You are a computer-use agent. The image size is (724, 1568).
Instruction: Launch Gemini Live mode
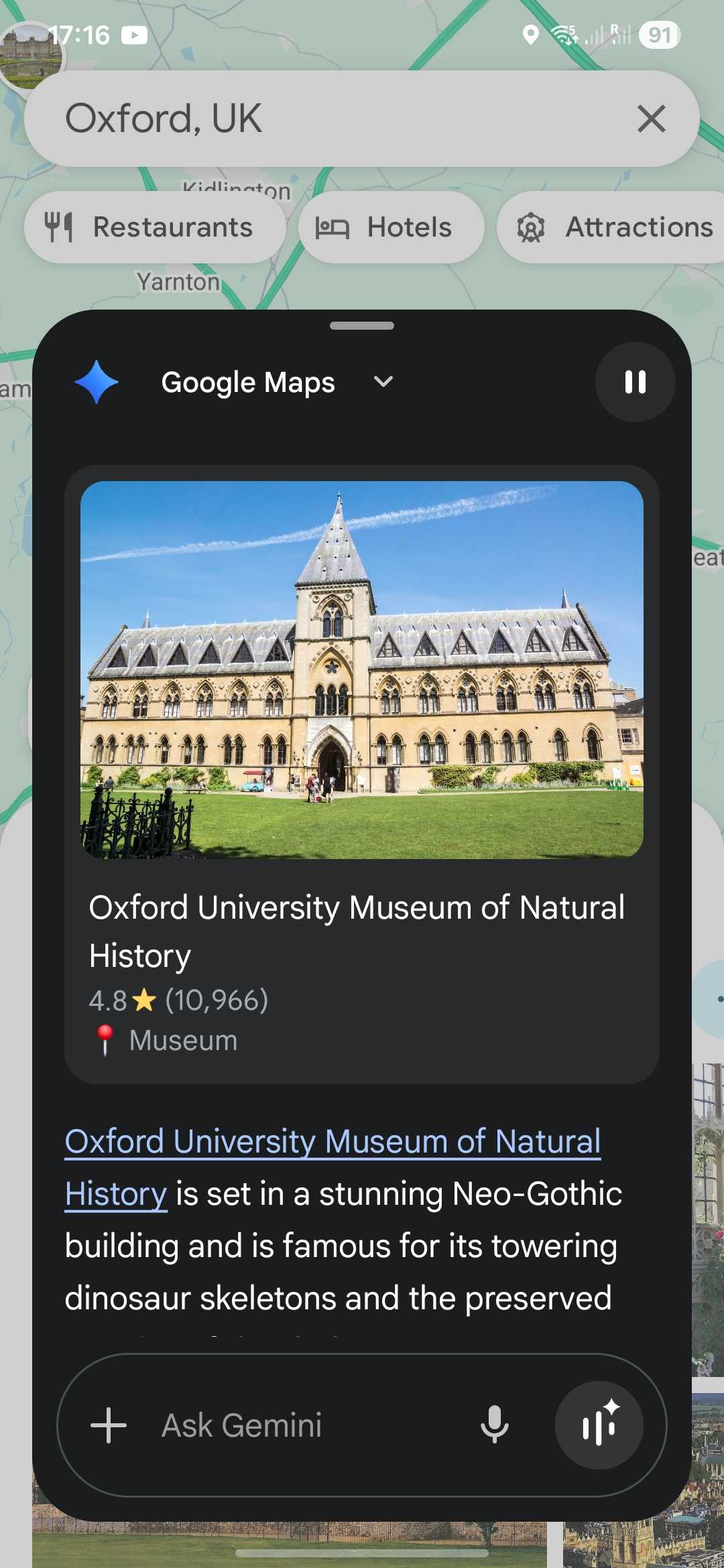pyautogui.click(x=599, y=1425)
